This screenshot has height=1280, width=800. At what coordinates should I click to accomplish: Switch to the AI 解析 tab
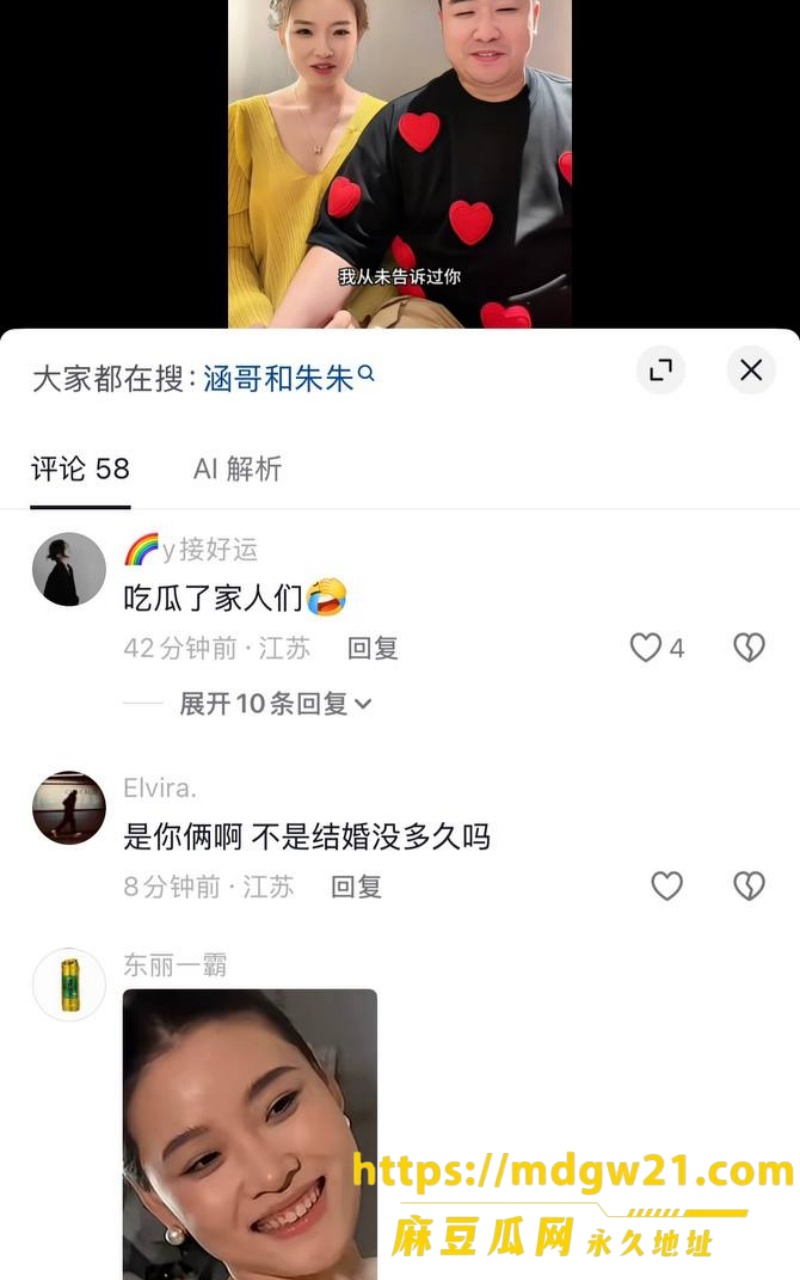pos(237,468)
